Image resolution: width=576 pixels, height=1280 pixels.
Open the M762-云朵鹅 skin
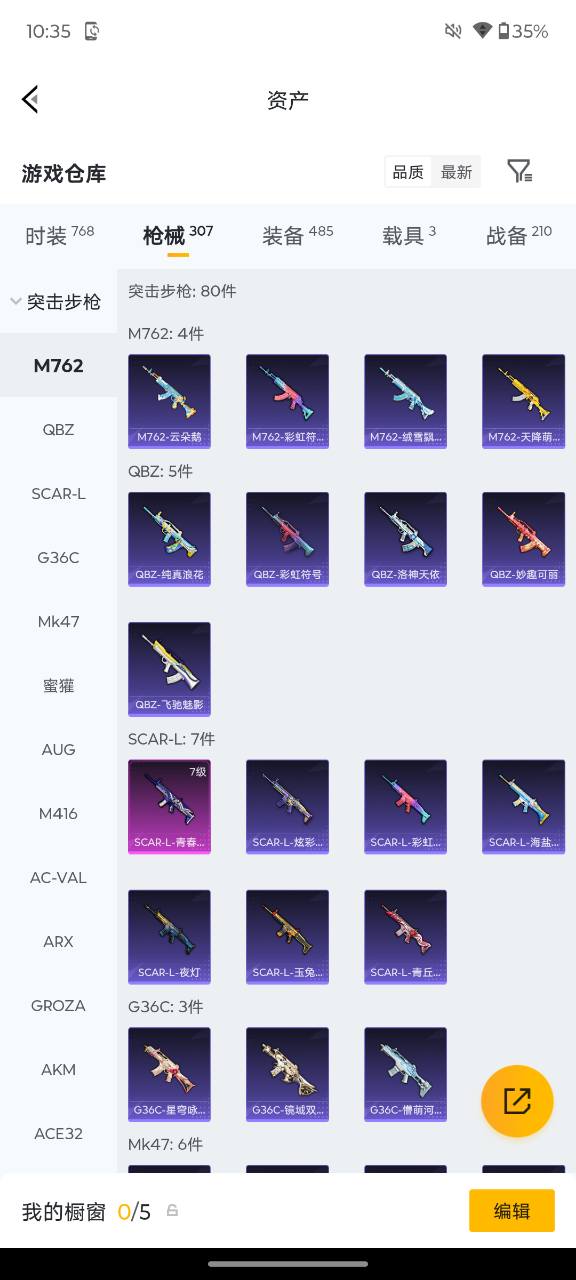pos(169,401)
